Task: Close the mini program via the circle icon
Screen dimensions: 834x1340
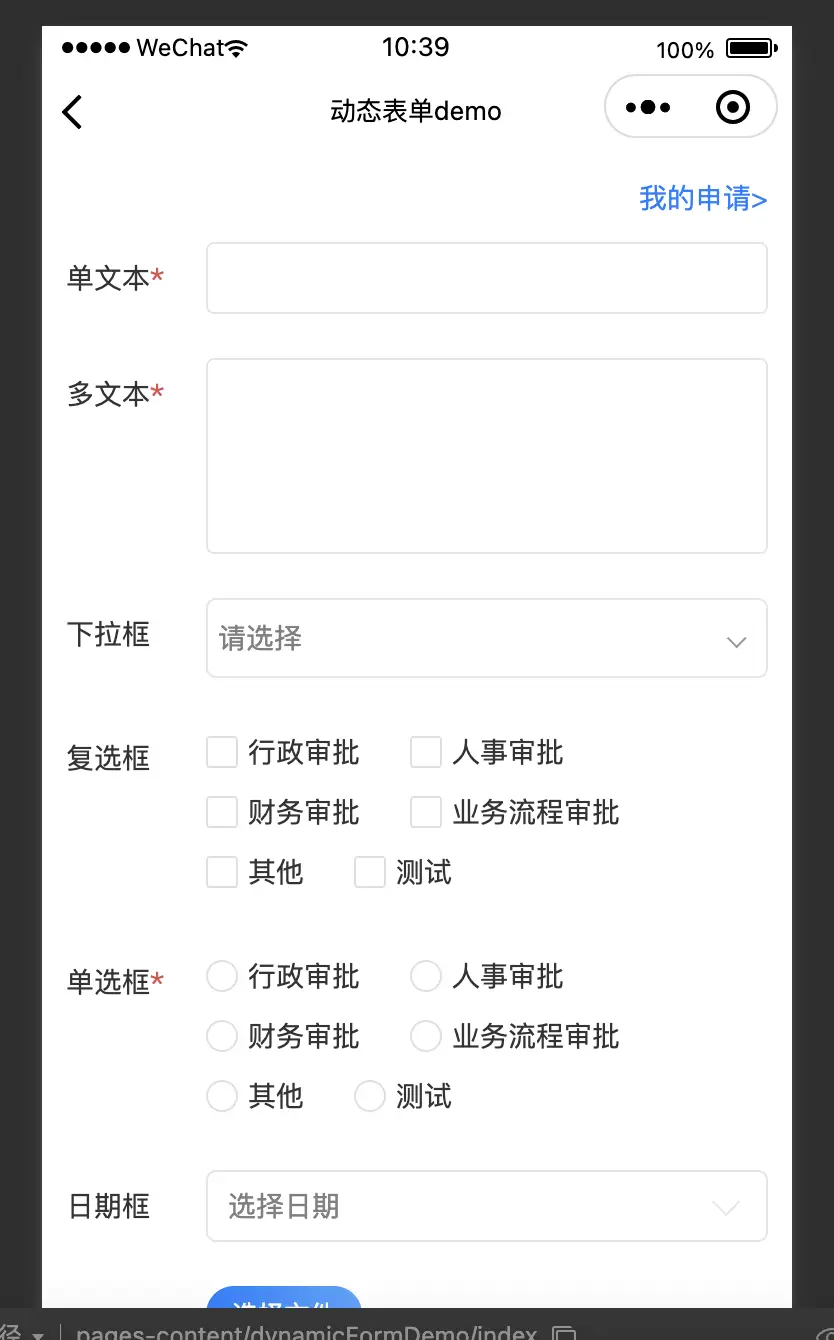Action: click(x=733, y=107)
